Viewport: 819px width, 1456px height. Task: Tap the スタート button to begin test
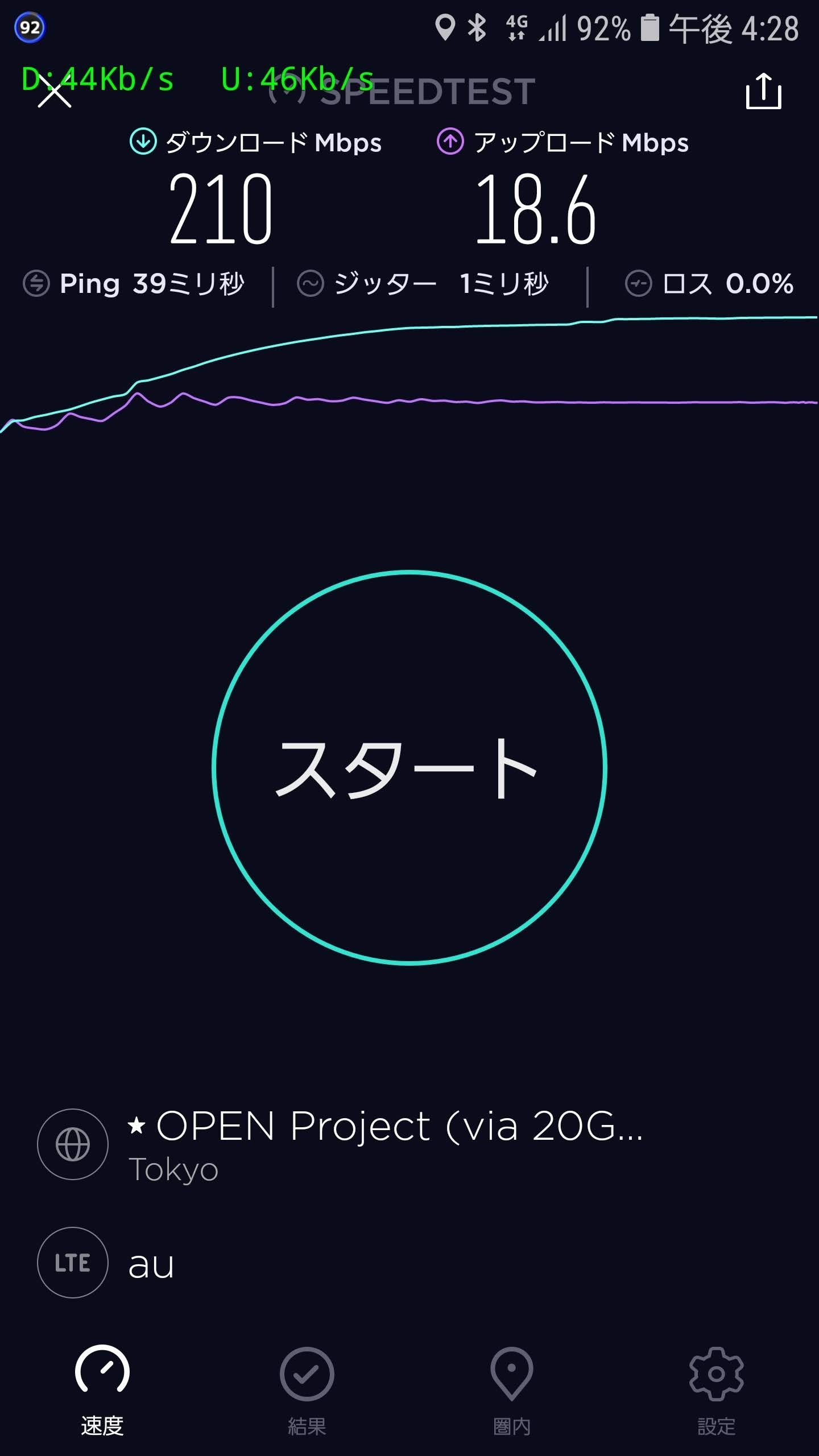coord(409,767)
